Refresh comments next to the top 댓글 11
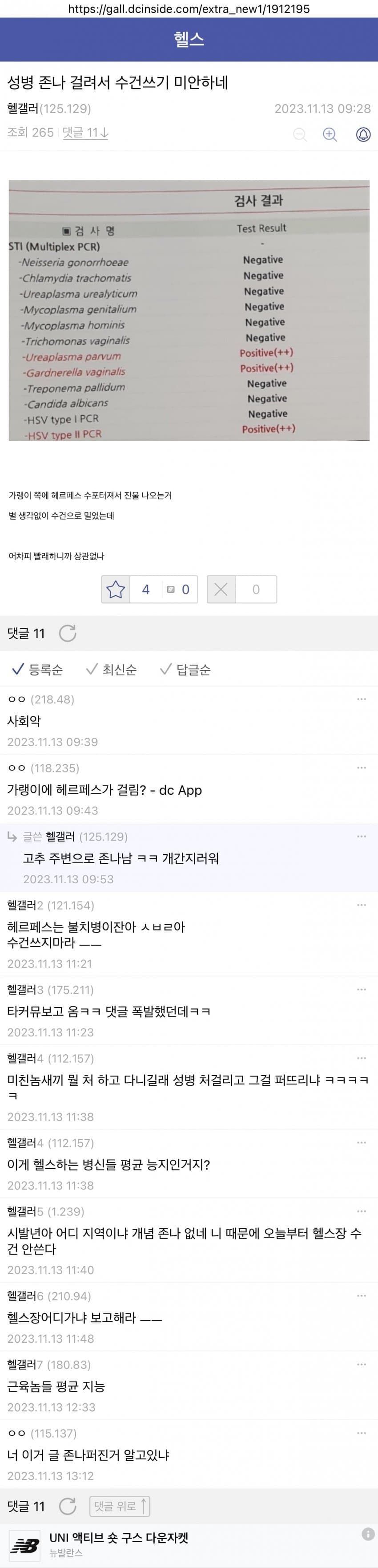Image resolution: width=378 pixels, height=1568 pixels. point(68,633)
